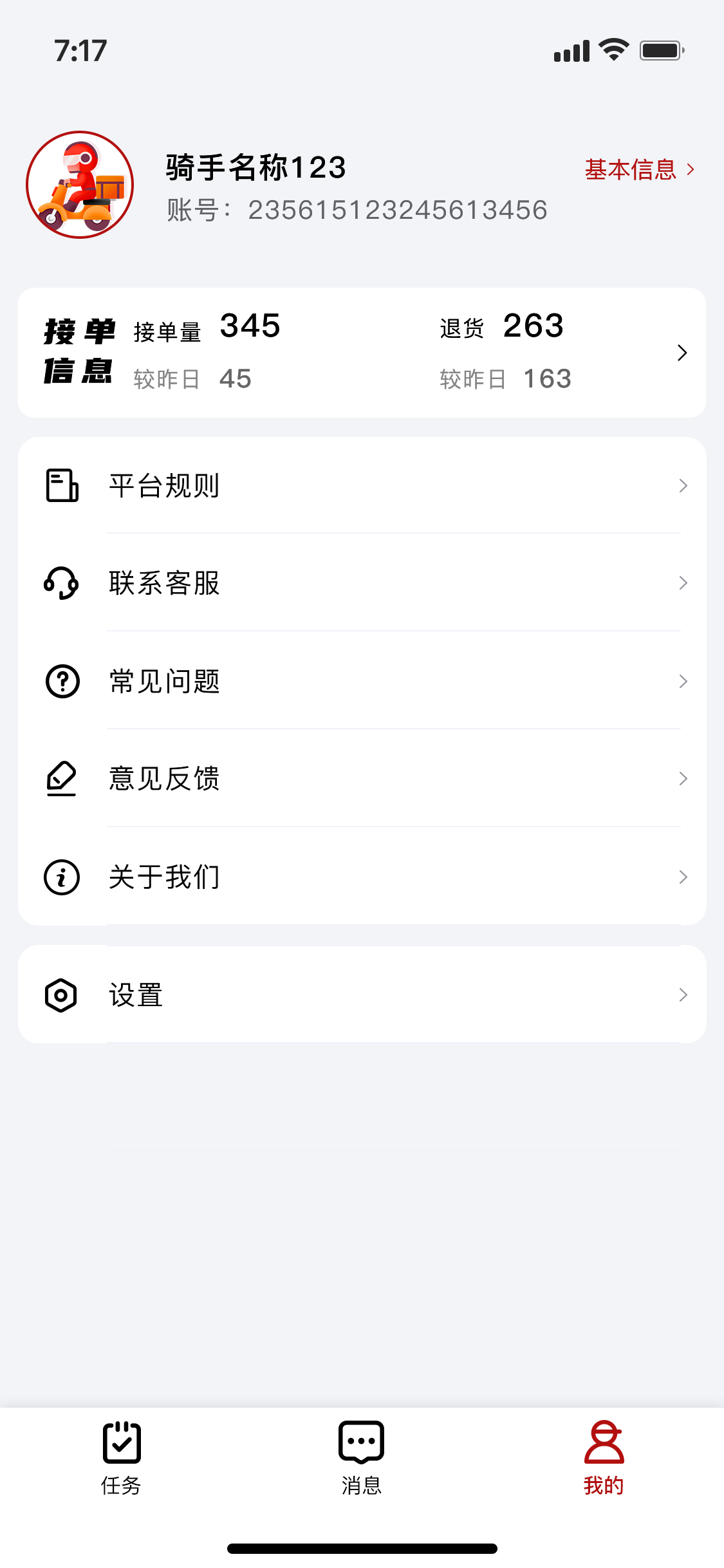
Task: View 常见问题 FAQ
Action: click(x=362, y=681)
